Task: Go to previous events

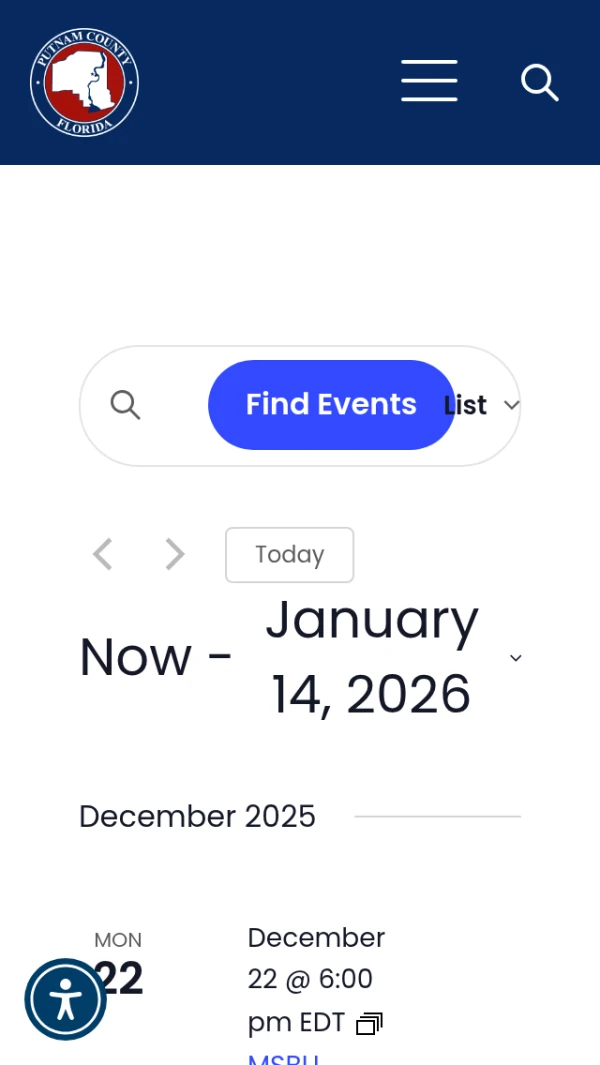Action: point(102,554)
